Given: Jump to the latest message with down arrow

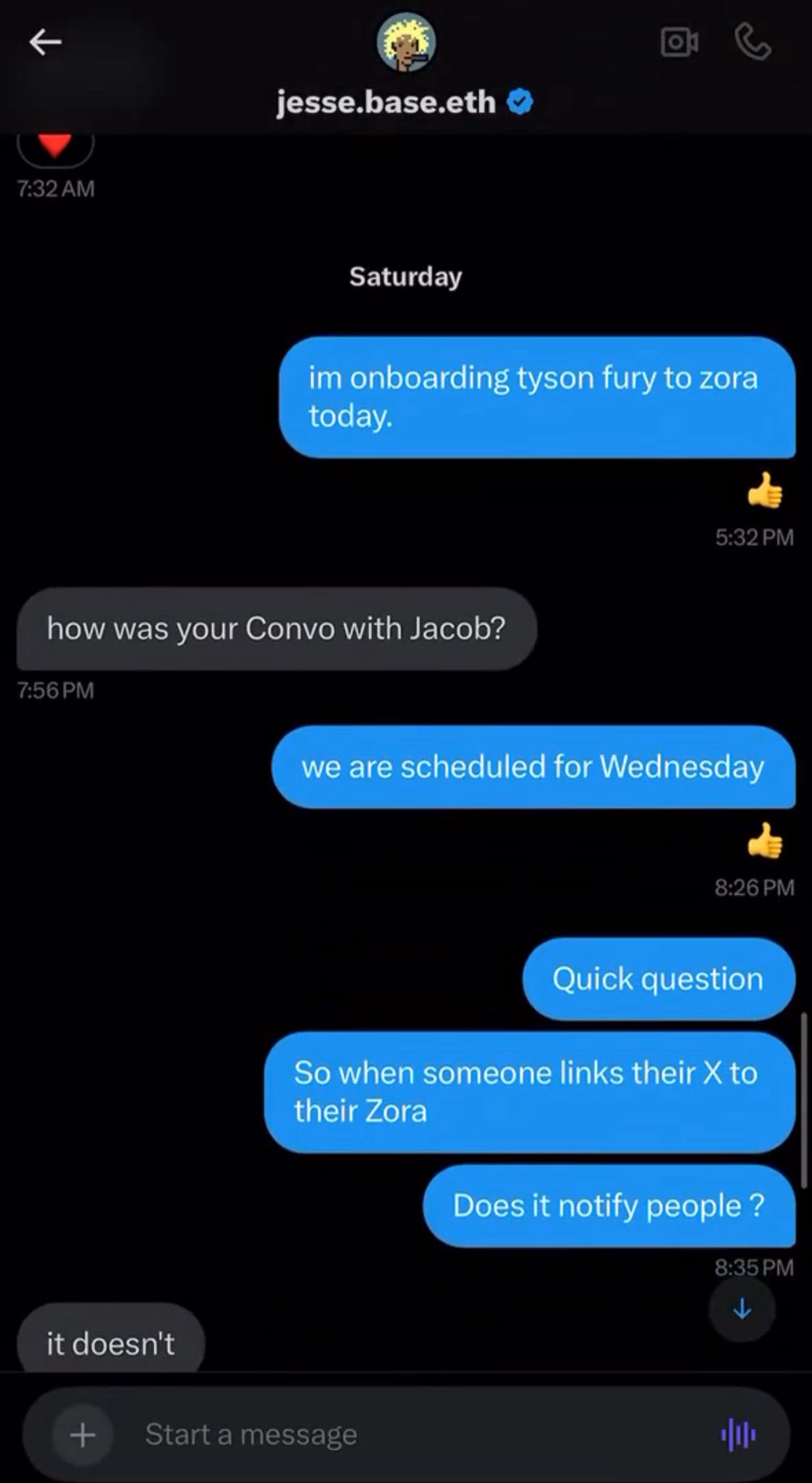Looking at the screenshot, I should click(742, 1308).
